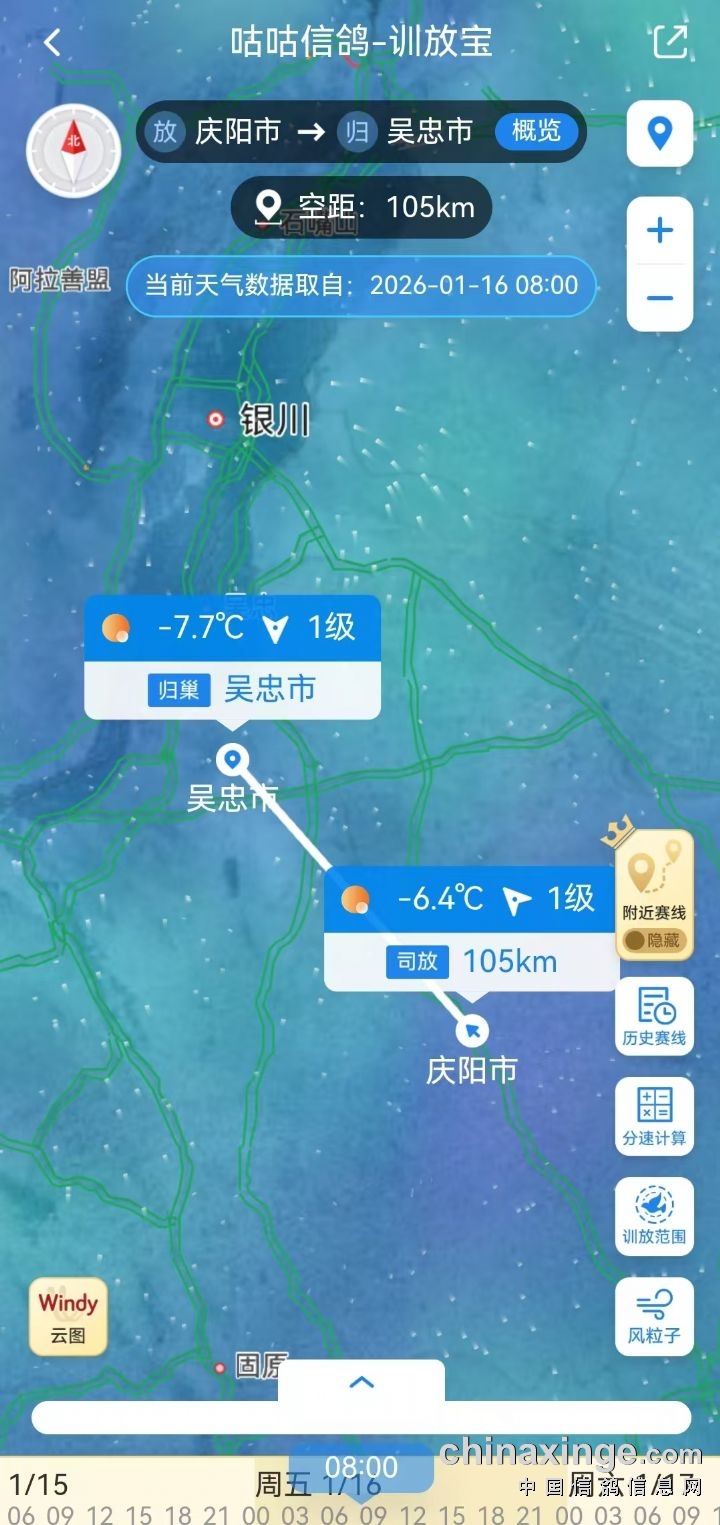720x1525 pixels.
Task: Hide nearby race routes (附近赛线)
Action: click(654, 939)
